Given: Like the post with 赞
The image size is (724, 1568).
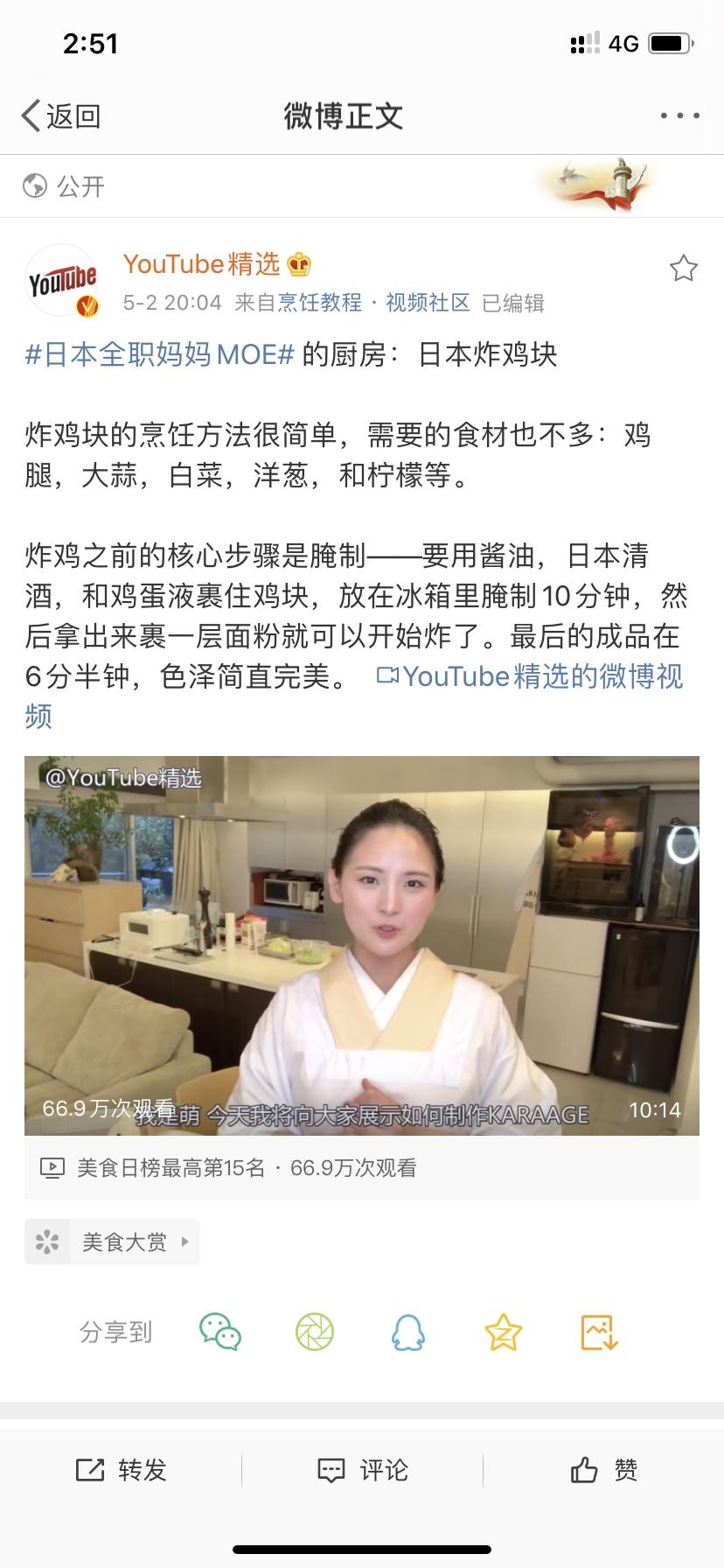Looking at the screenshot, I should [603, 1470].
